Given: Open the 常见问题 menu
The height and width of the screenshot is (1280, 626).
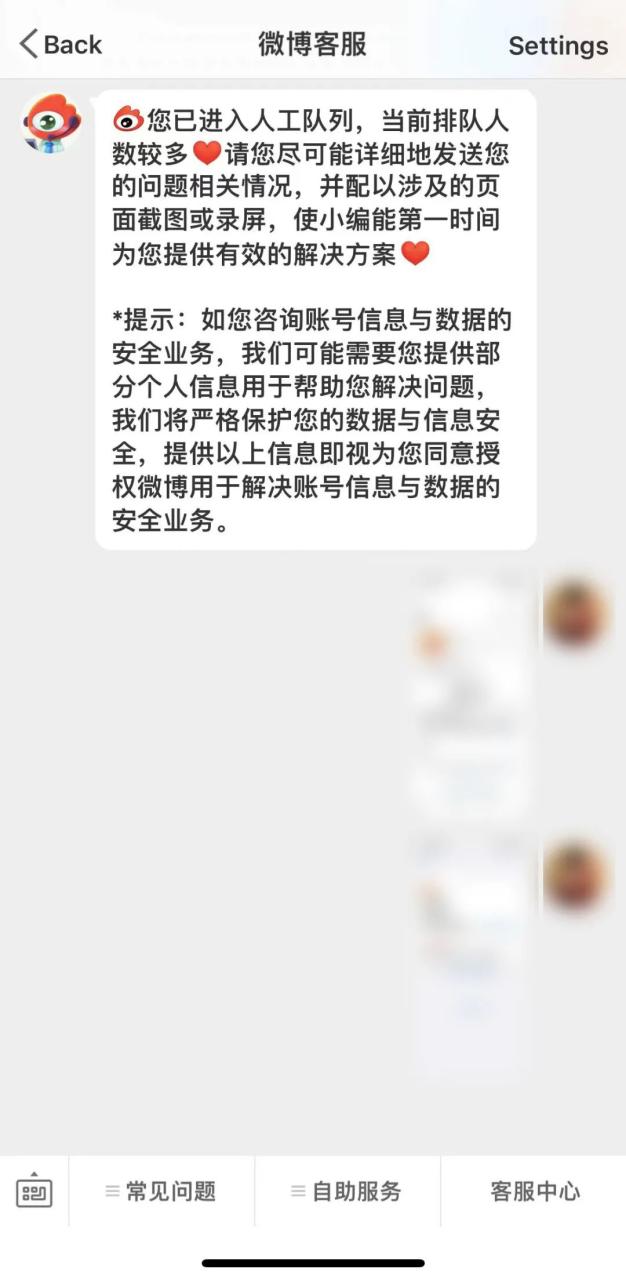Looking at the screenshot, I should (x=162, y=1191).
